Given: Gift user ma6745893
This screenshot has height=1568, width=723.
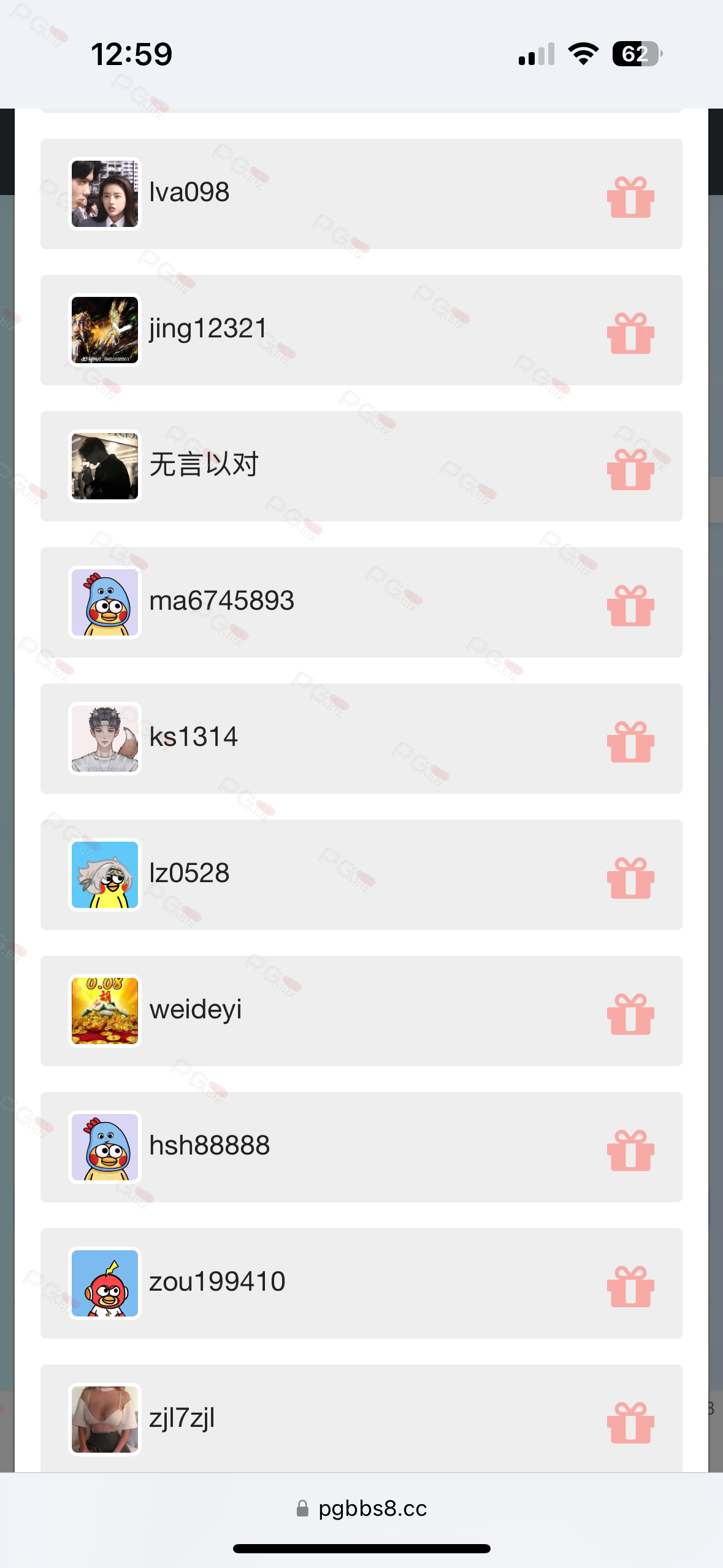Looking at the screenshot, I should tap(630, 605).
